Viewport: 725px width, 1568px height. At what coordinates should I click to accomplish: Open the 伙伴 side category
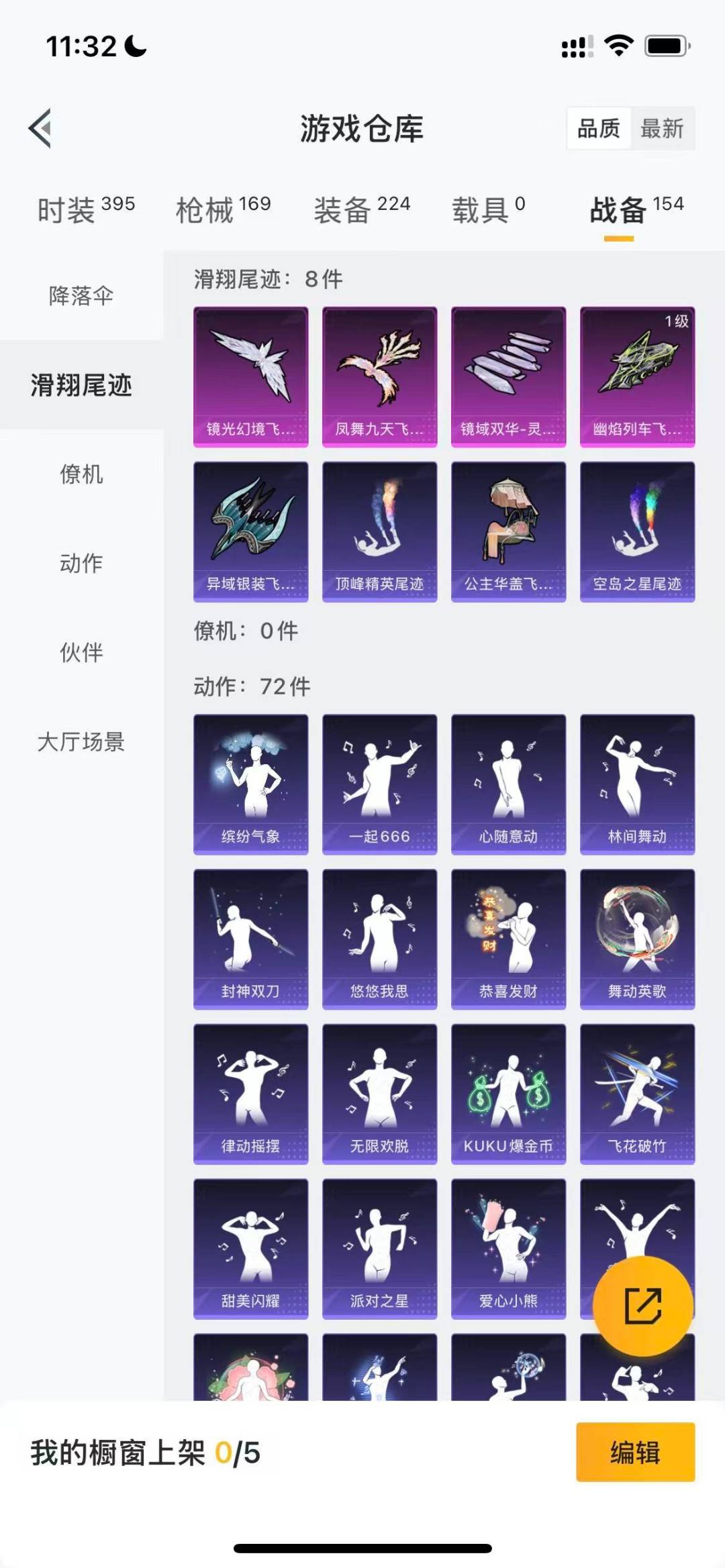point(81,652)
